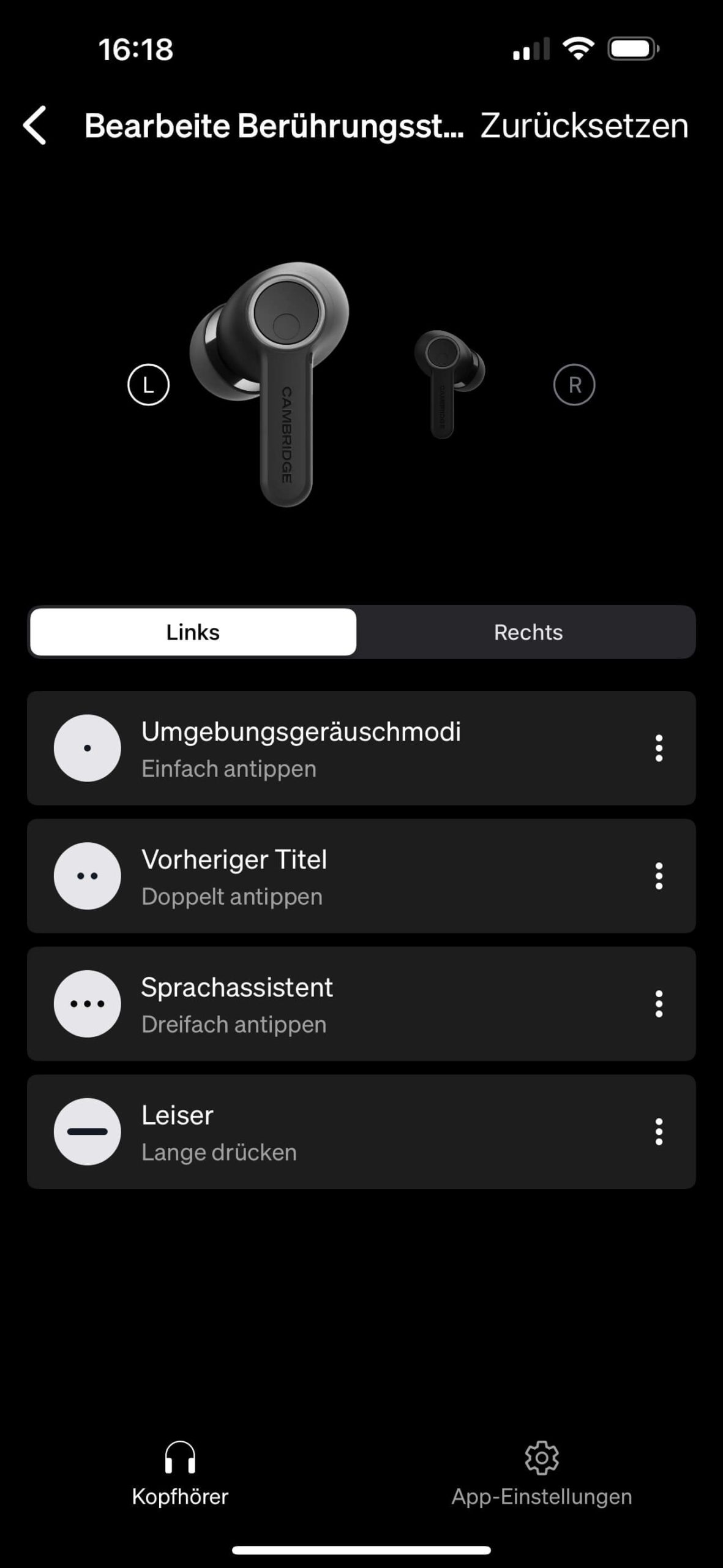
Task: Open the three-dot menu for Vorheriger Titel
Action: point(659,876)
